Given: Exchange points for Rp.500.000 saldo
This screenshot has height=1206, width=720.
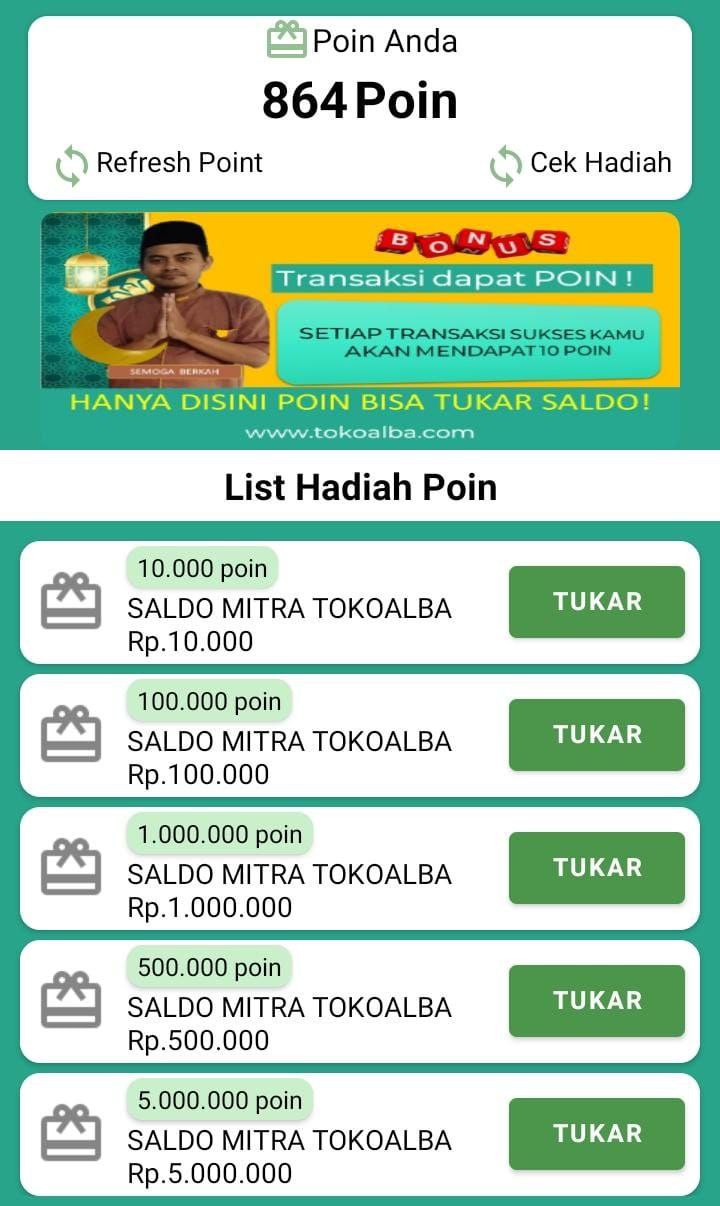Looking at the screenshot, I should coord(596,1001).
